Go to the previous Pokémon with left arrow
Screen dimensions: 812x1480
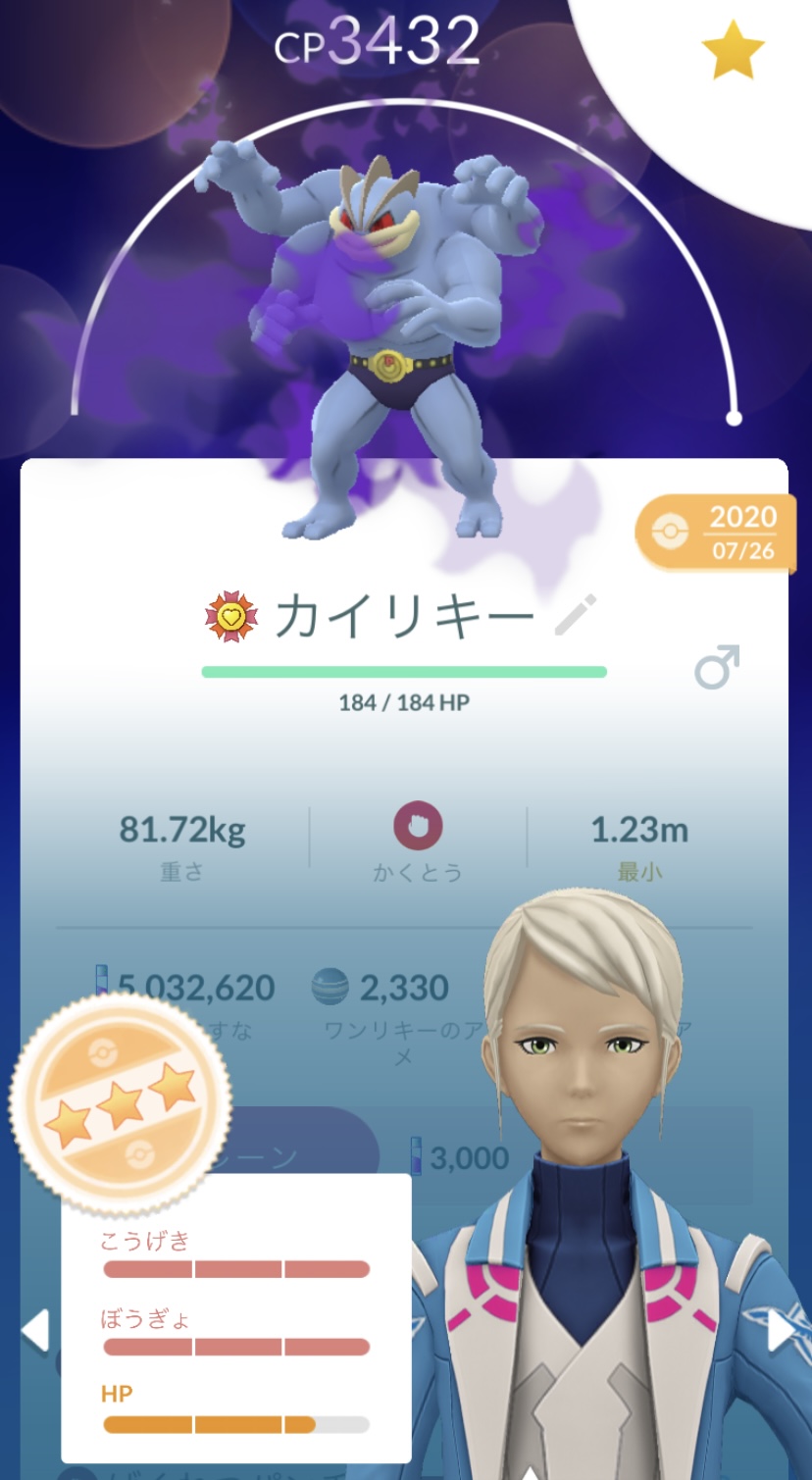(34, 1330)
